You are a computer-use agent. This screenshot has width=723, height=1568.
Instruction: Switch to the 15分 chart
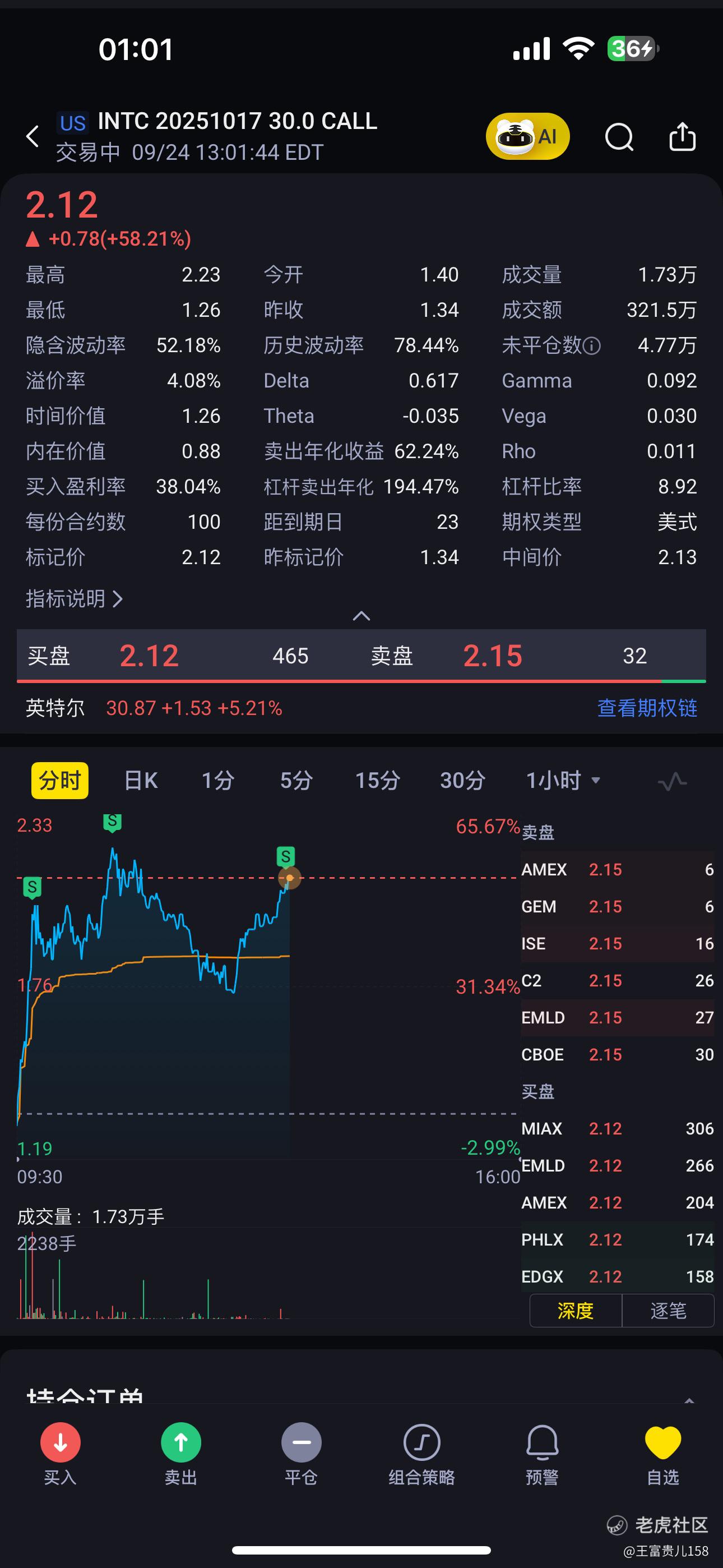click(377, 780)
